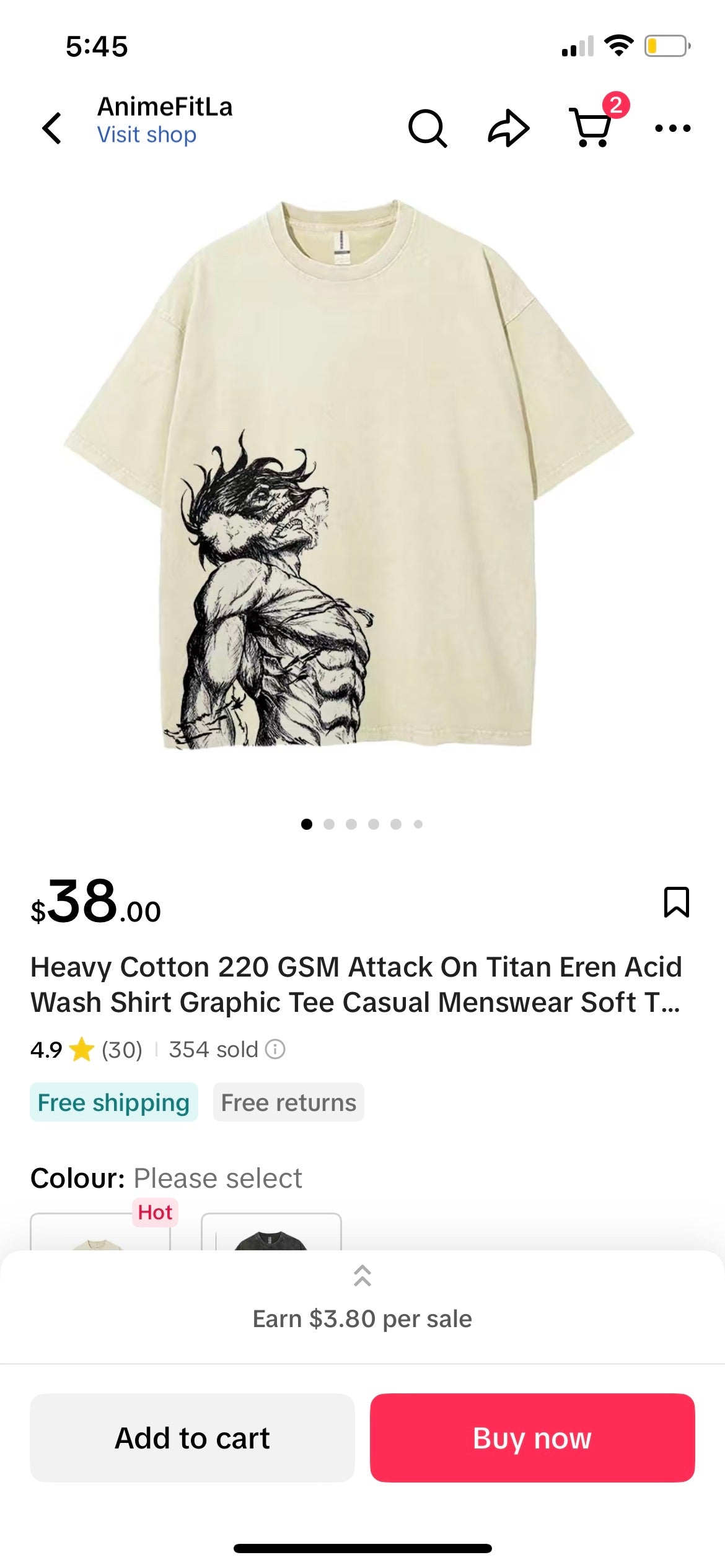Expand the Earn $3.80 per sale panel
725x1568 pixels.
362,1297
